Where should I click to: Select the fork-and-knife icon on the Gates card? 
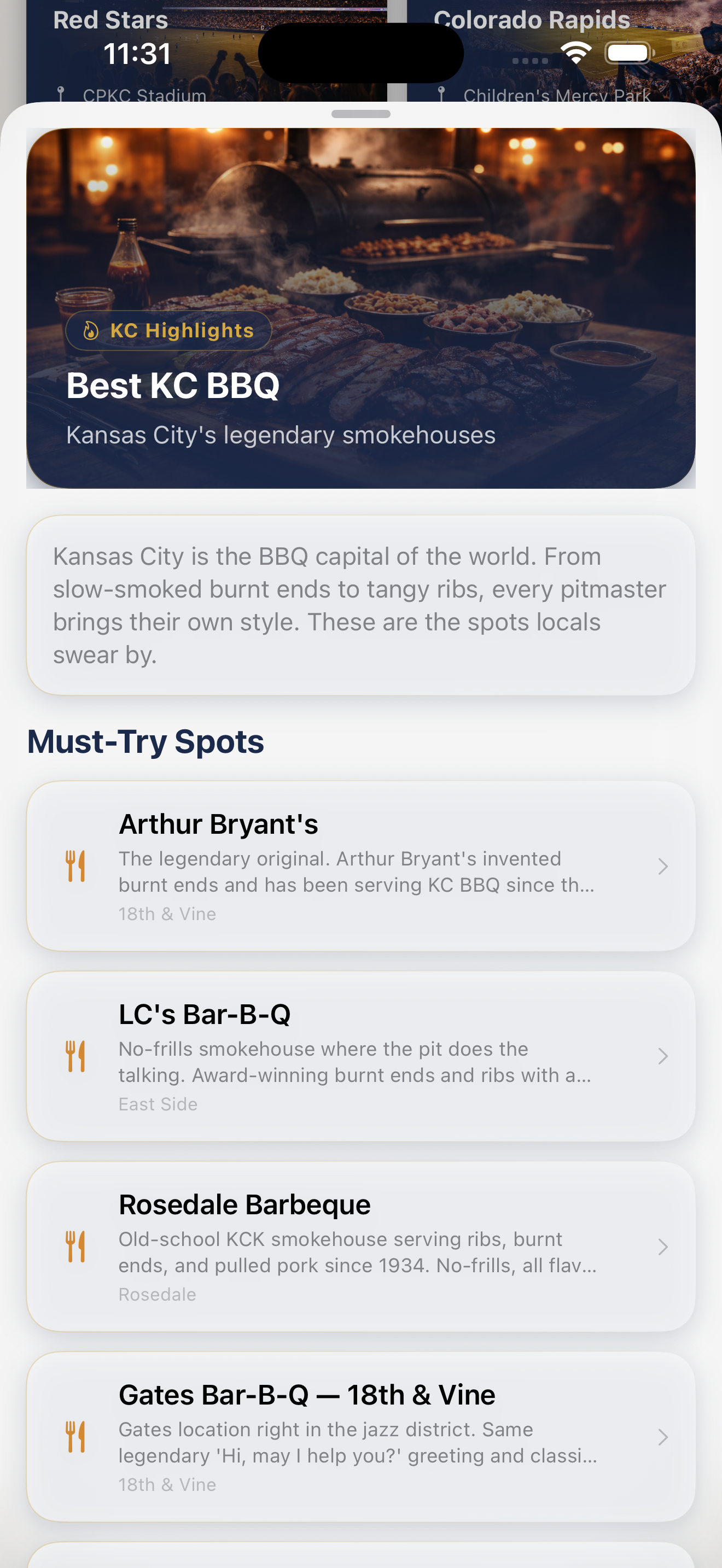(x=75, y=1437)
